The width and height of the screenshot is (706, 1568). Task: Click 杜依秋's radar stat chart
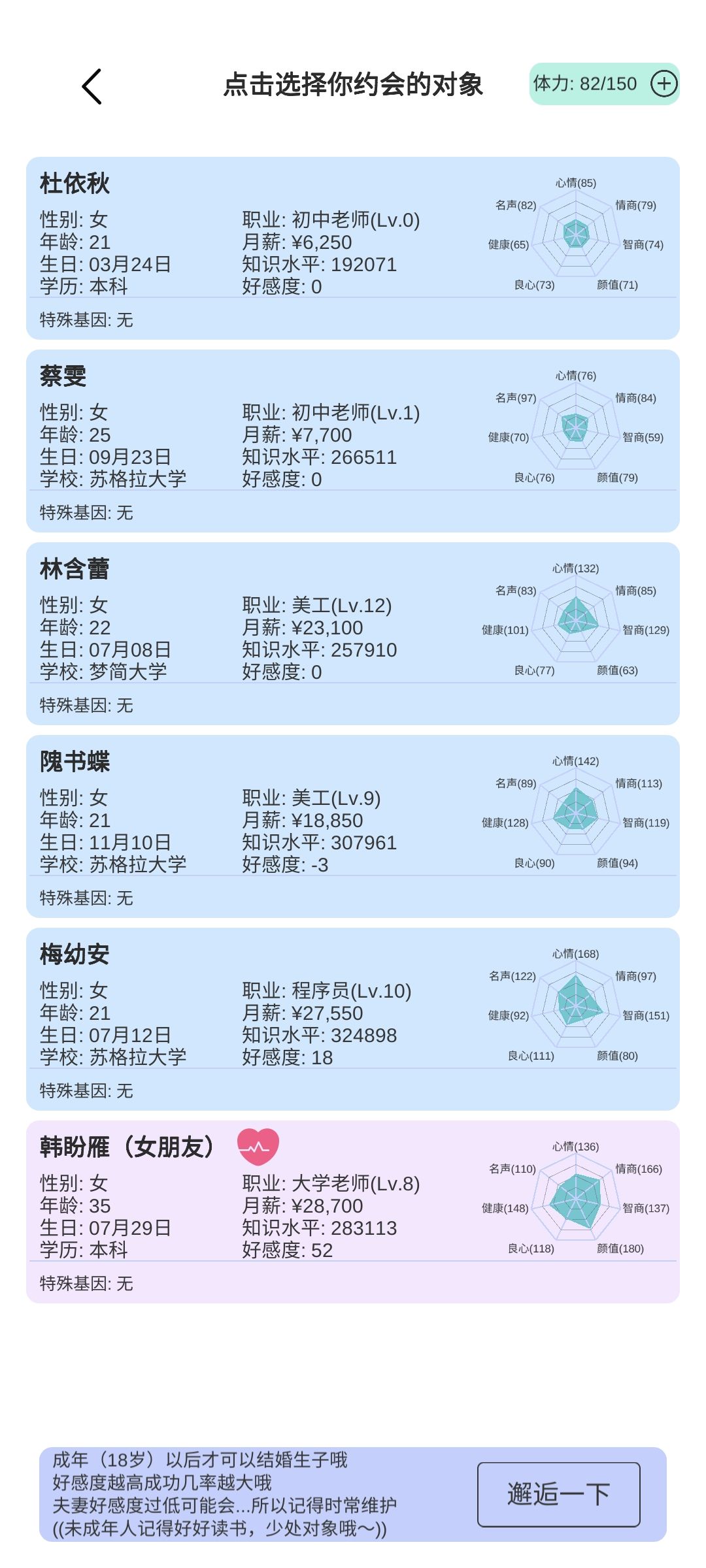click(x=575, y=235)
